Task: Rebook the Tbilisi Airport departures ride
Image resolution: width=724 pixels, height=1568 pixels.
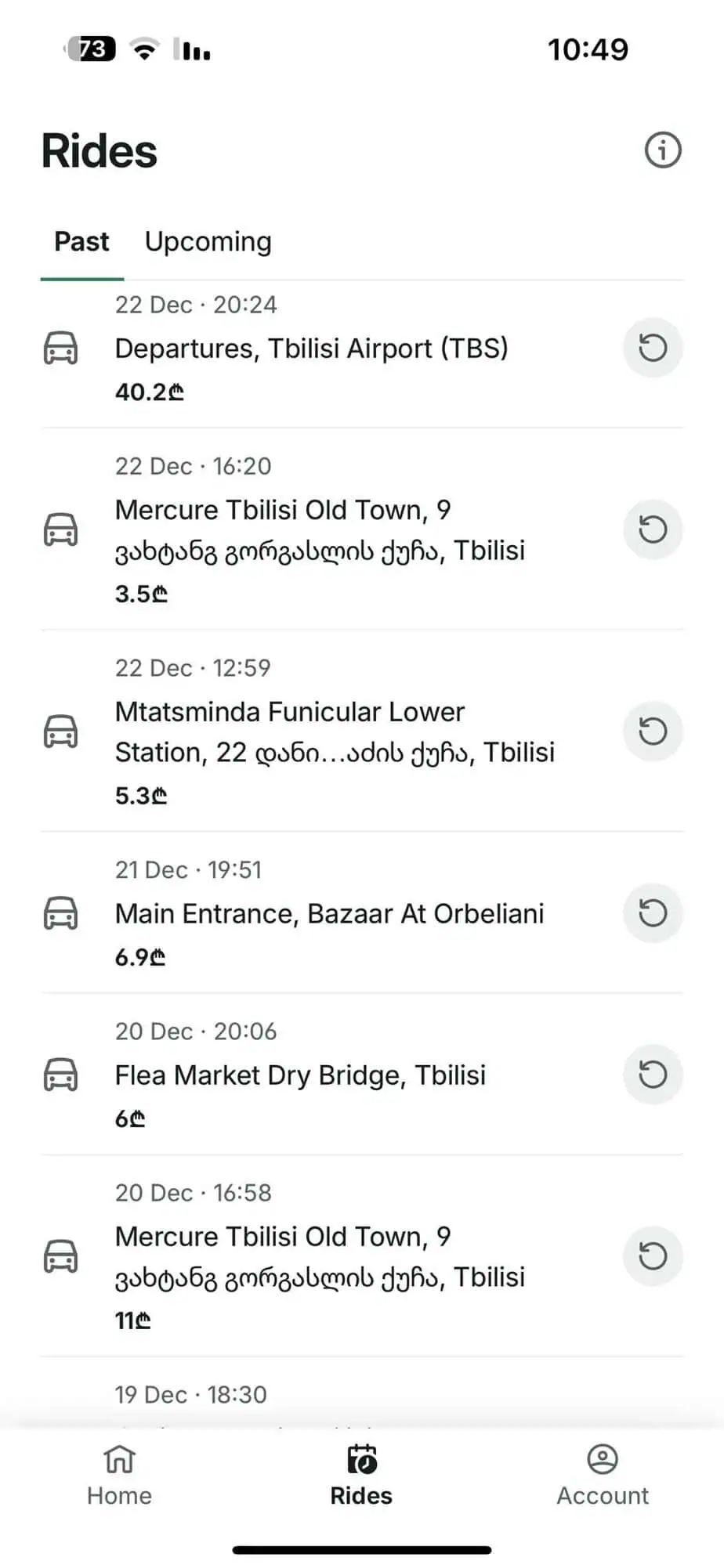Action: 653,348
